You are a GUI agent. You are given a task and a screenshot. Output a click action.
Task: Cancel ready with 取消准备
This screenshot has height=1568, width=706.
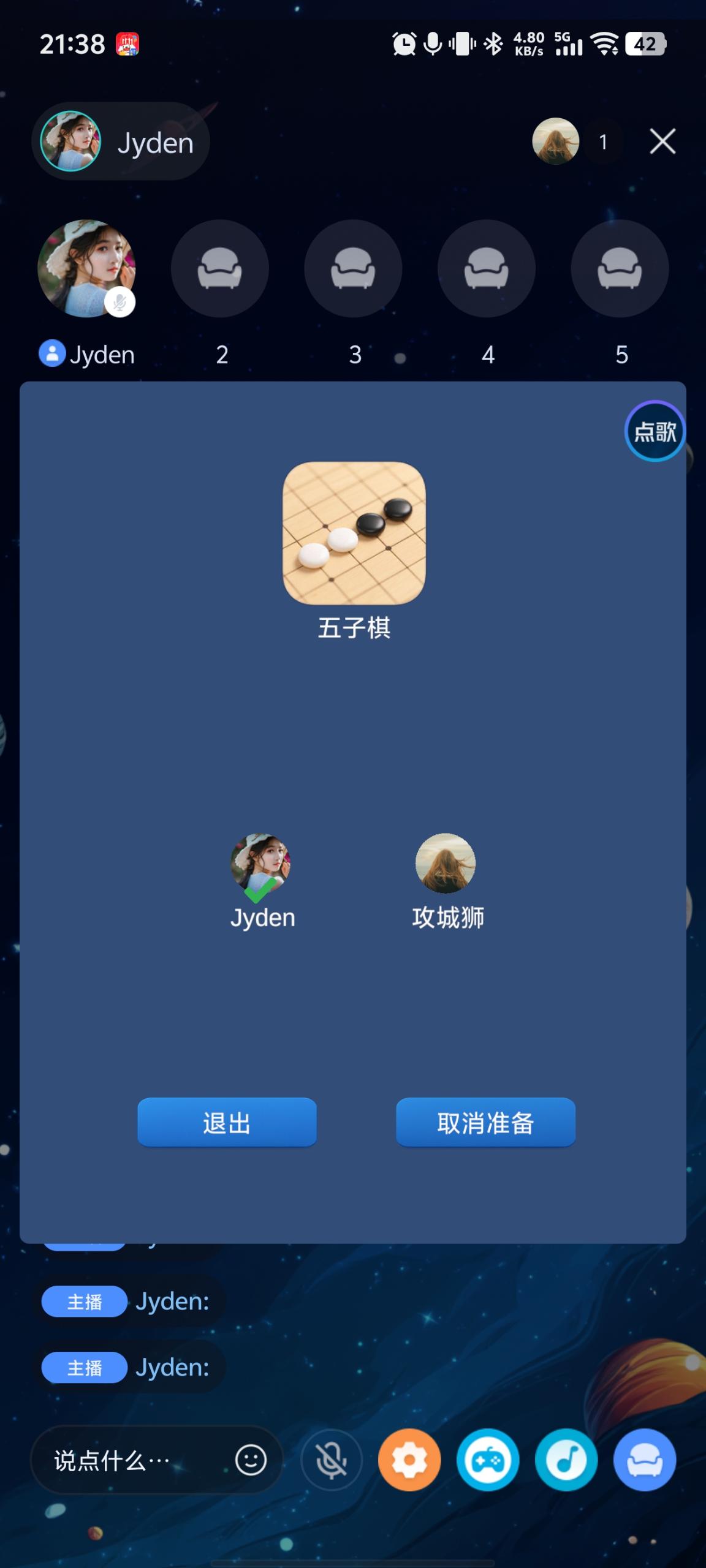tap(485, 1122)
